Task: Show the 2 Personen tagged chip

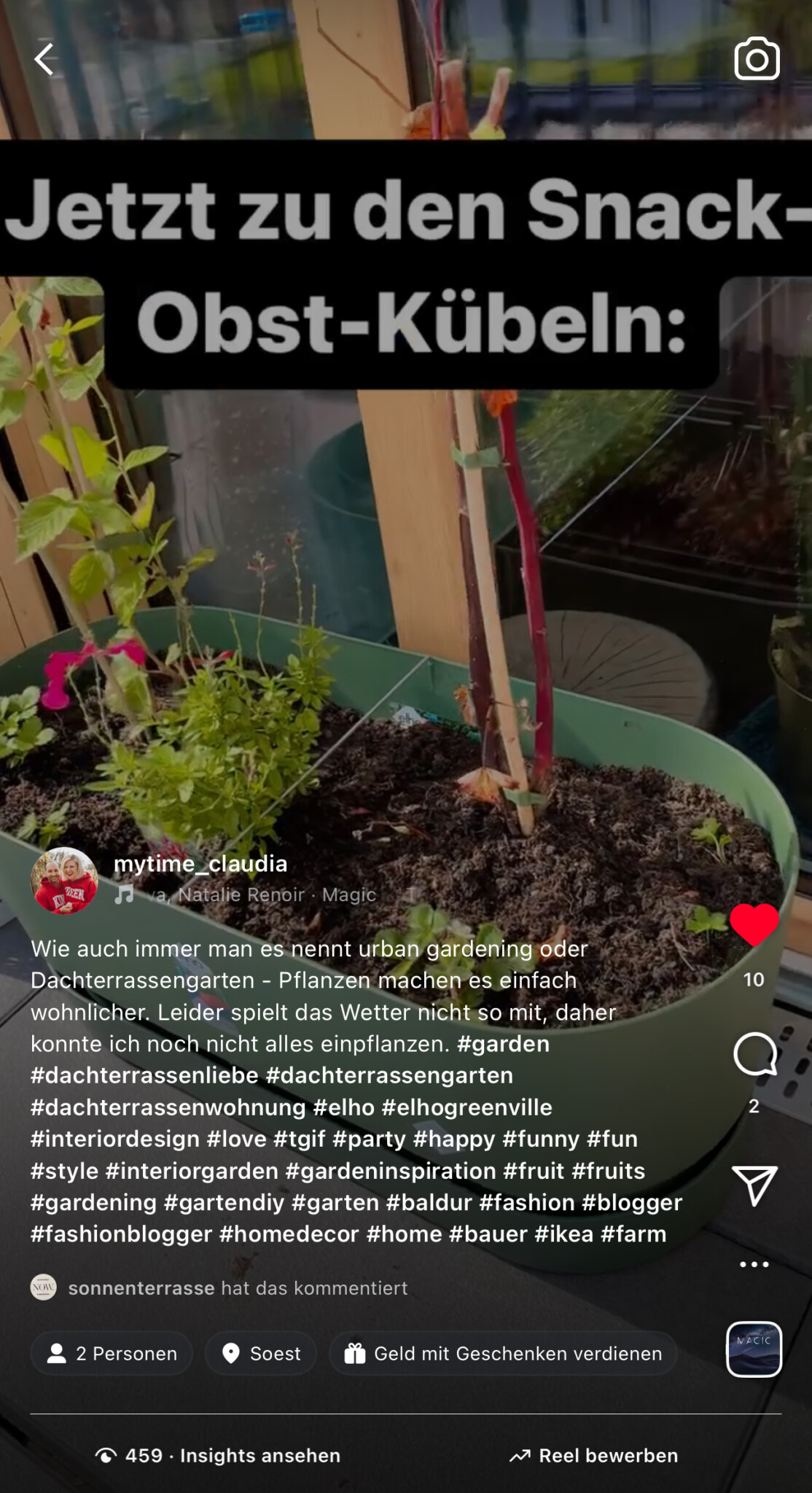Action: click(112, 1354)
